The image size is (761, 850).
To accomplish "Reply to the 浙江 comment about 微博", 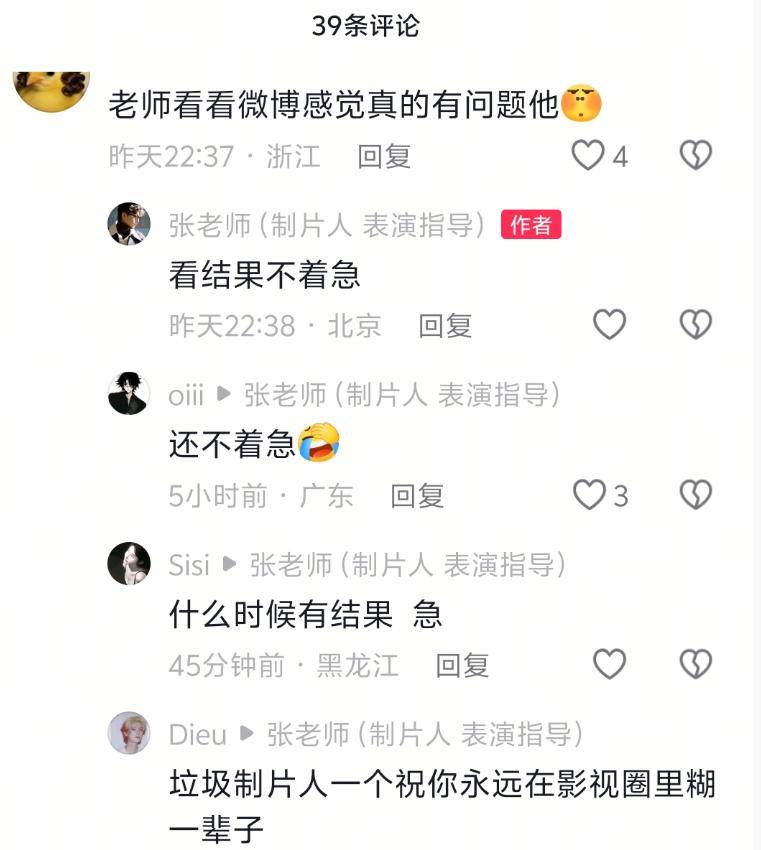I will click(x=384, y=156).
